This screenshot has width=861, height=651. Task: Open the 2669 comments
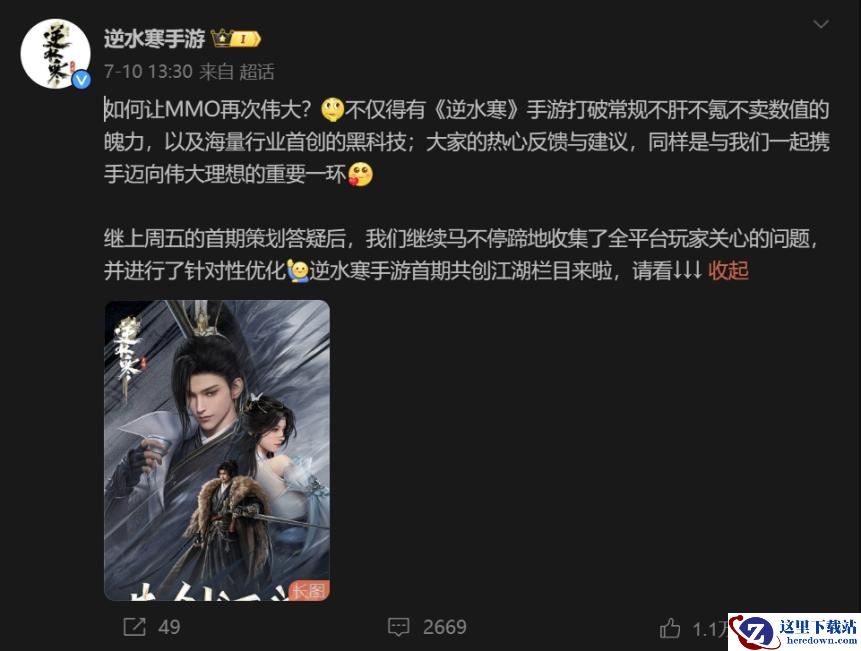pyautogui.click(x=428, y=627)
